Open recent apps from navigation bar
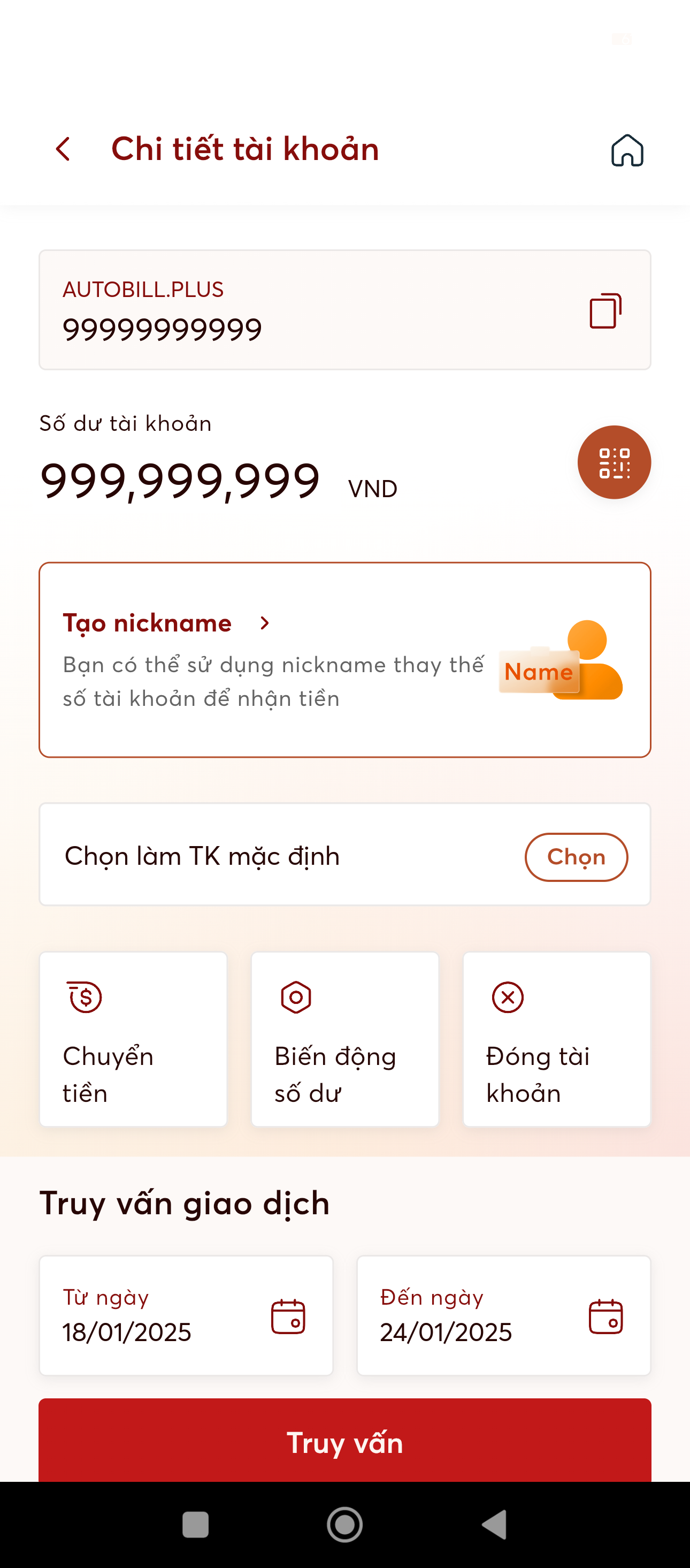Screen dimensions: 690x1568 (195, 1525)
